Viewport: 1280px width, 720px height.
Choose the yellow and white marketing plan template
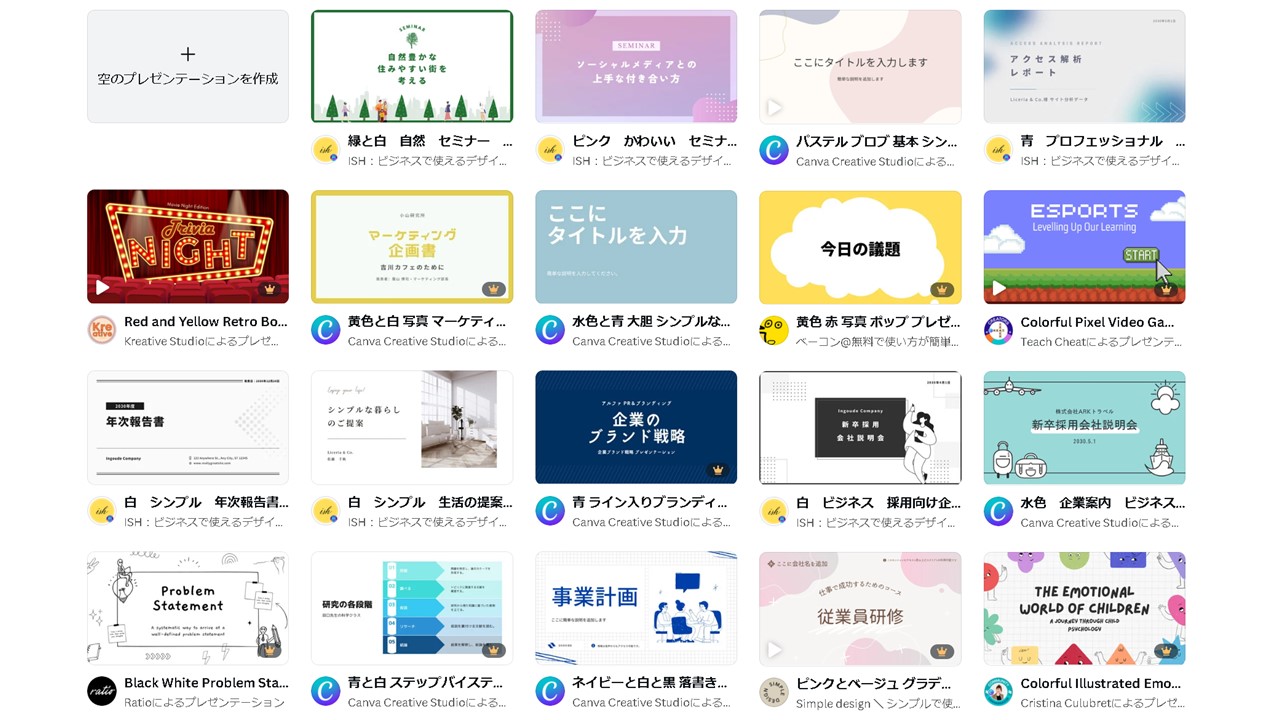coord(412,247)
